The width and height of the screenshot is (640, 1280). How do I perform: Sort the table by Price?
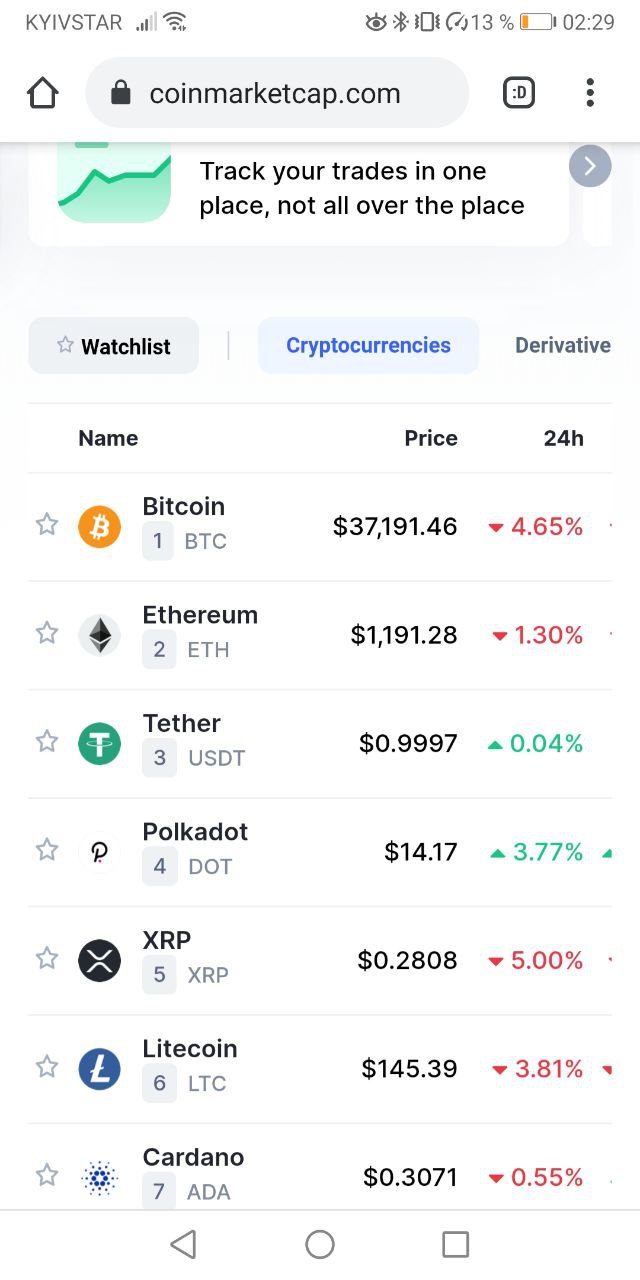[431, 438]
